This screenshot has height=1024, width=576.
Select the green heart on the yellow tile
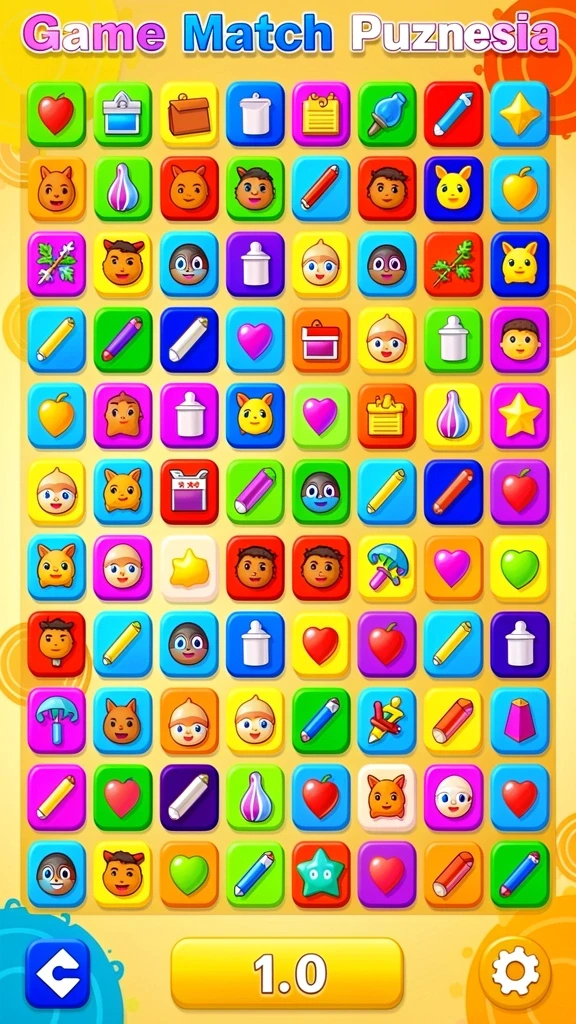[520, 568]
